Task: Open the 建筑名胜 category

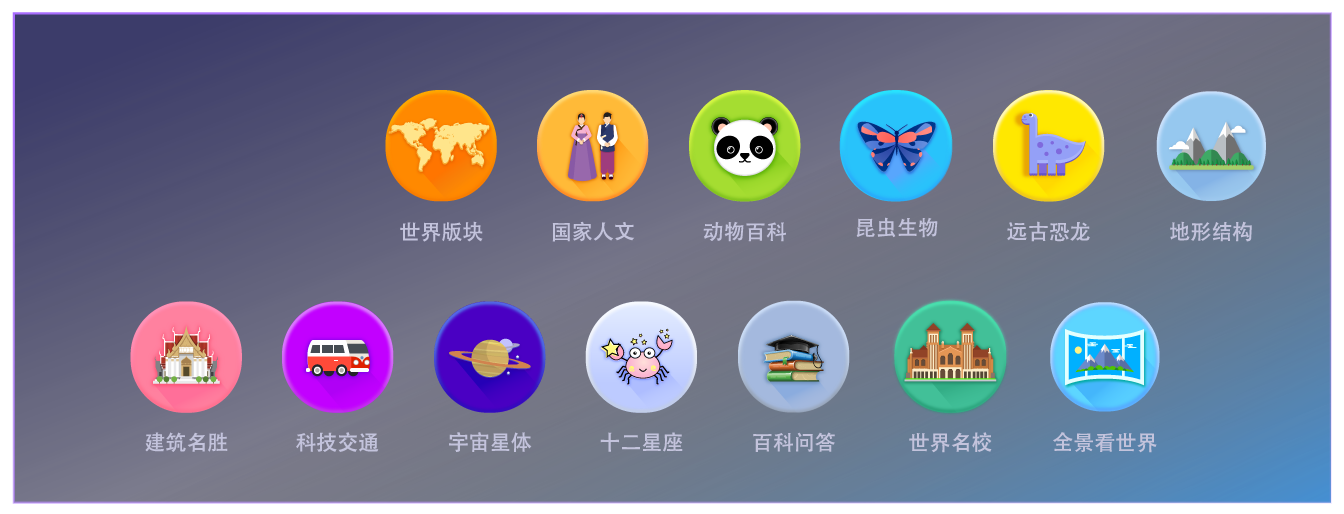Action: pos(186,357)
